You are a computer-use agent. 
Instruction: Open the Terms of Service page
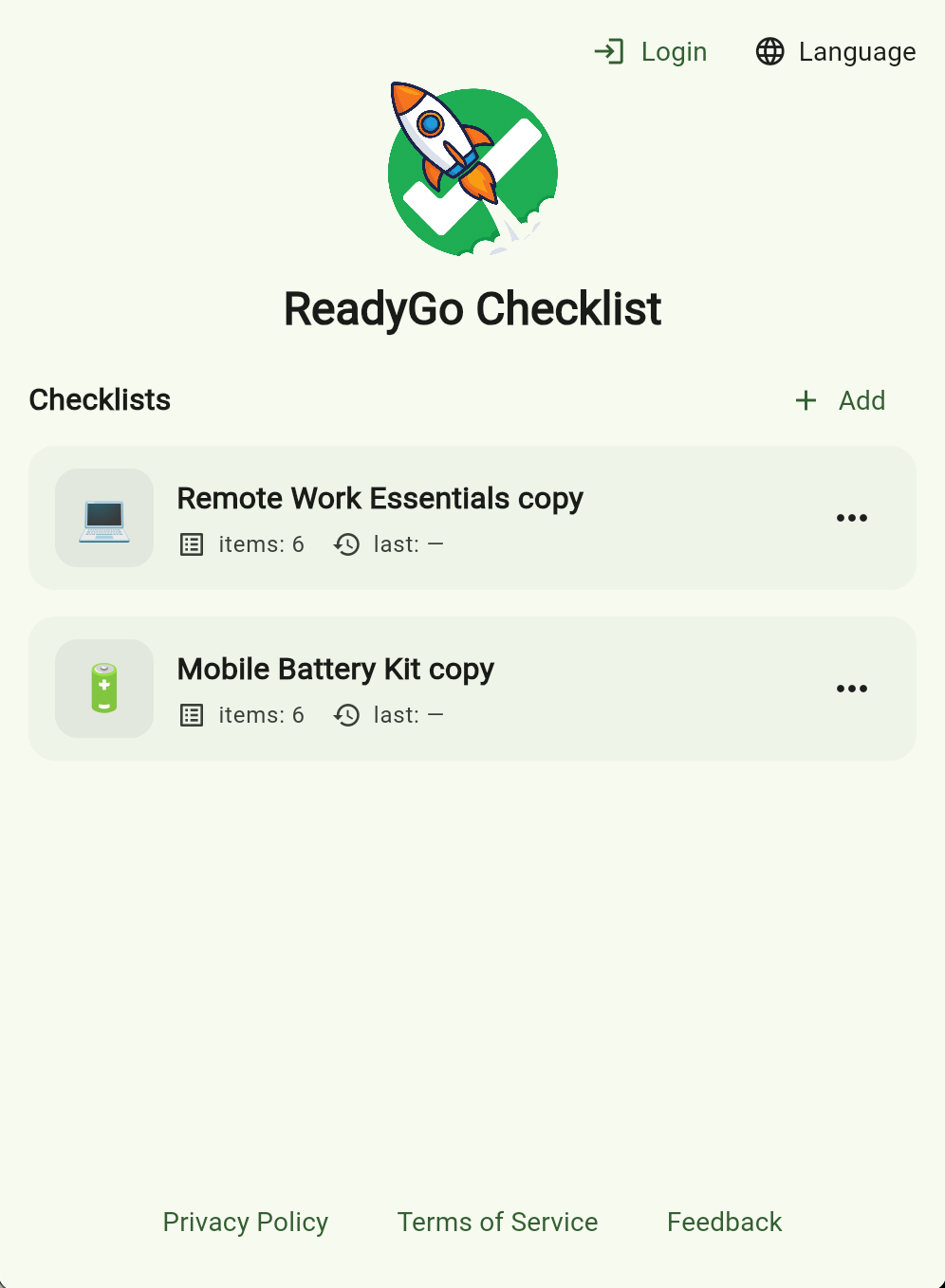click(x=497, y=1222)
